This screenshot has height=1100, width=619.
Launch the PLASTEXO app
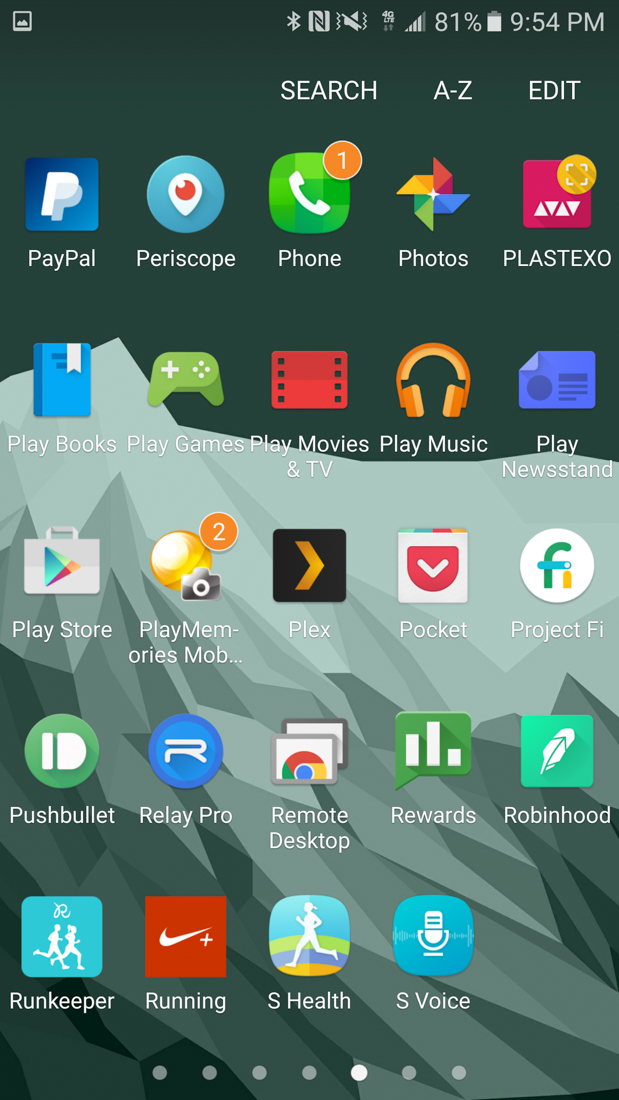pyautogui.click(x=557, y=195)
